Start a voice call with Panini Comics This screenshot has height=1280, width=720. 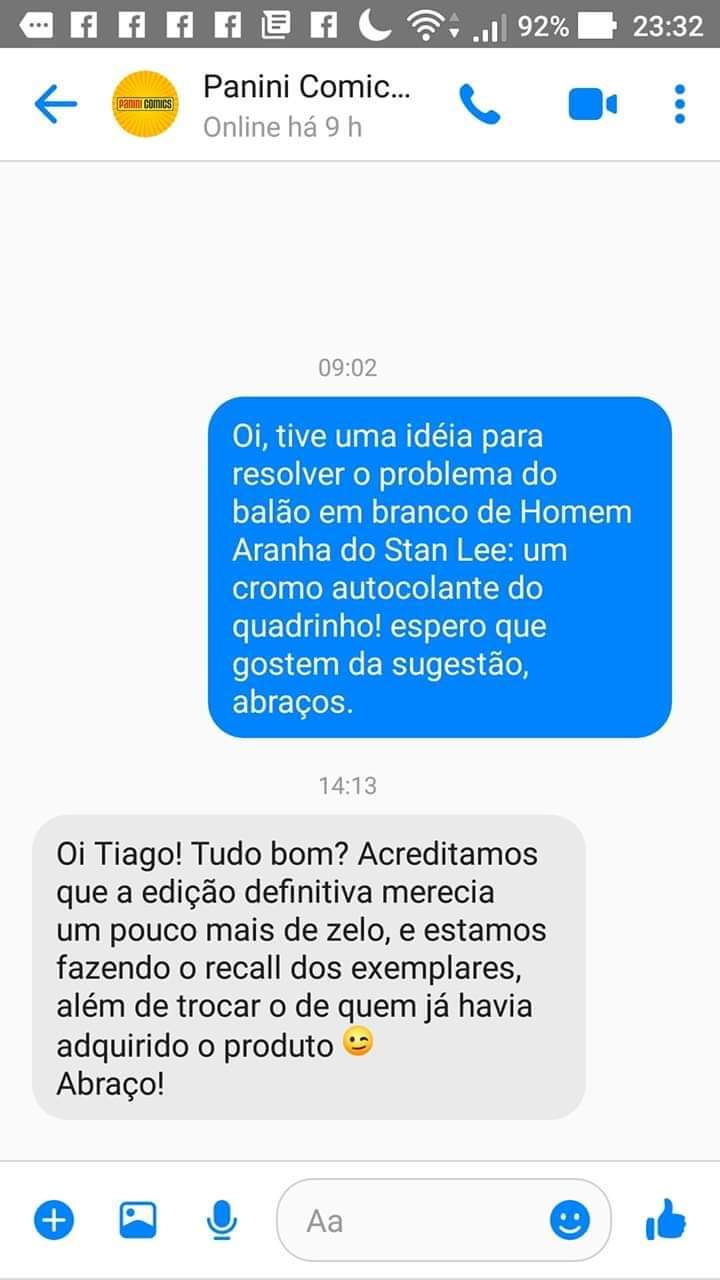pos(479,104)
